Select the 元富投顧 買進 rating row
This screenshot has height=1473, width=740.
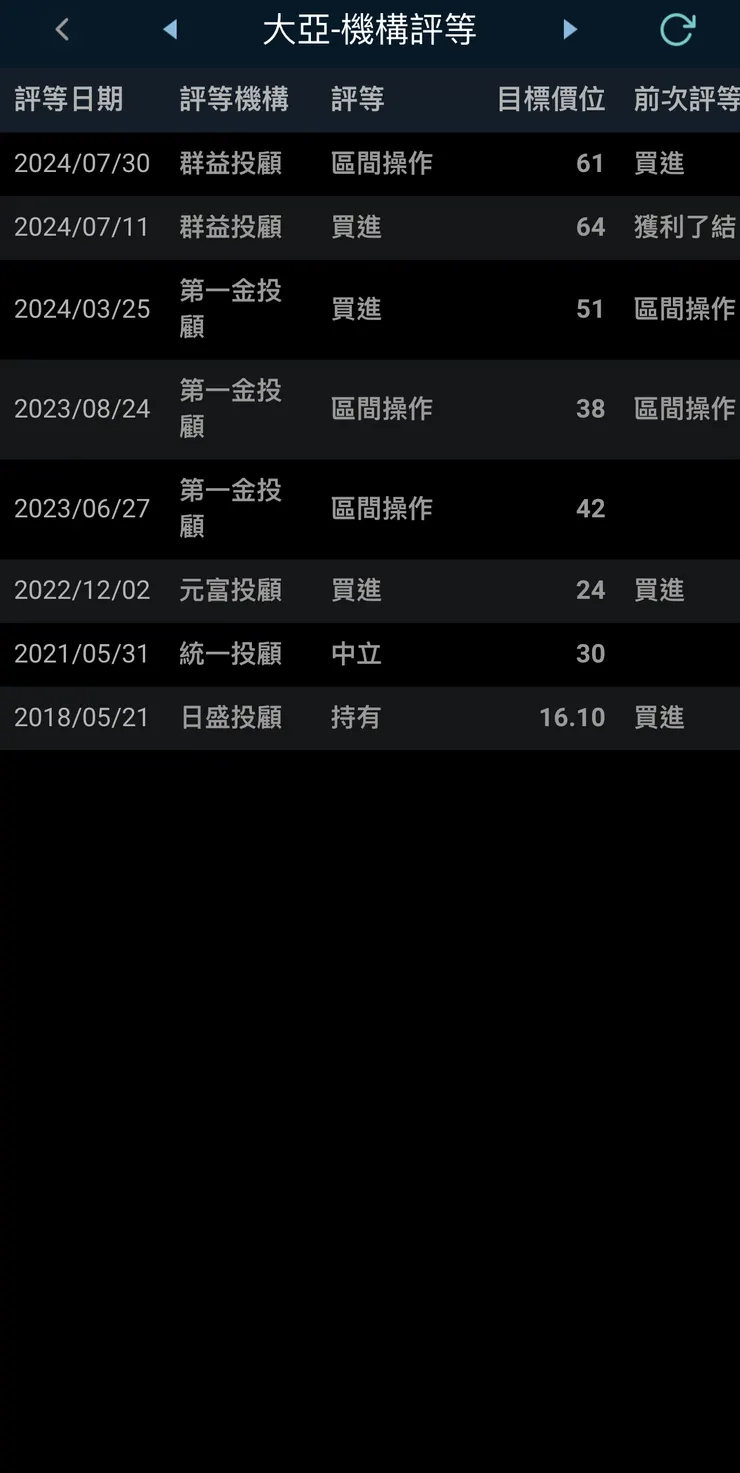370,590
